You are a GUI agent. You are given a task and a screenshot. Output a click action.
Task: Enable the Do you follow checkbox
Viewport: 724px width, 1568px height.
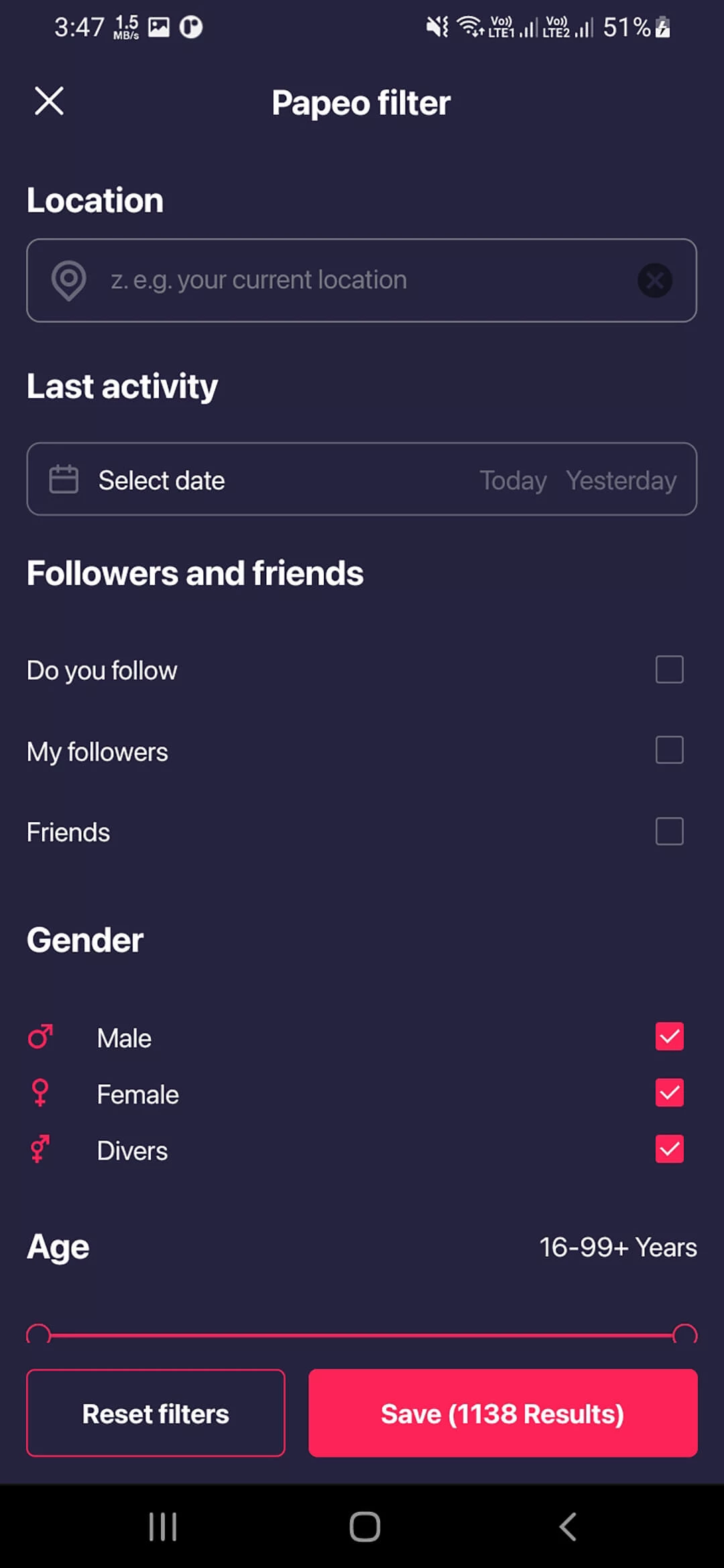tap(668, 669)
